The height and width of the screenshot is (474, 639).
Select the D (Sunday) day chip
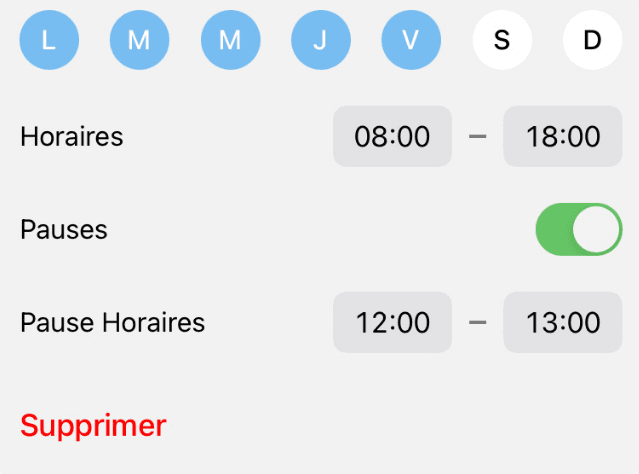tap(592, 40)
